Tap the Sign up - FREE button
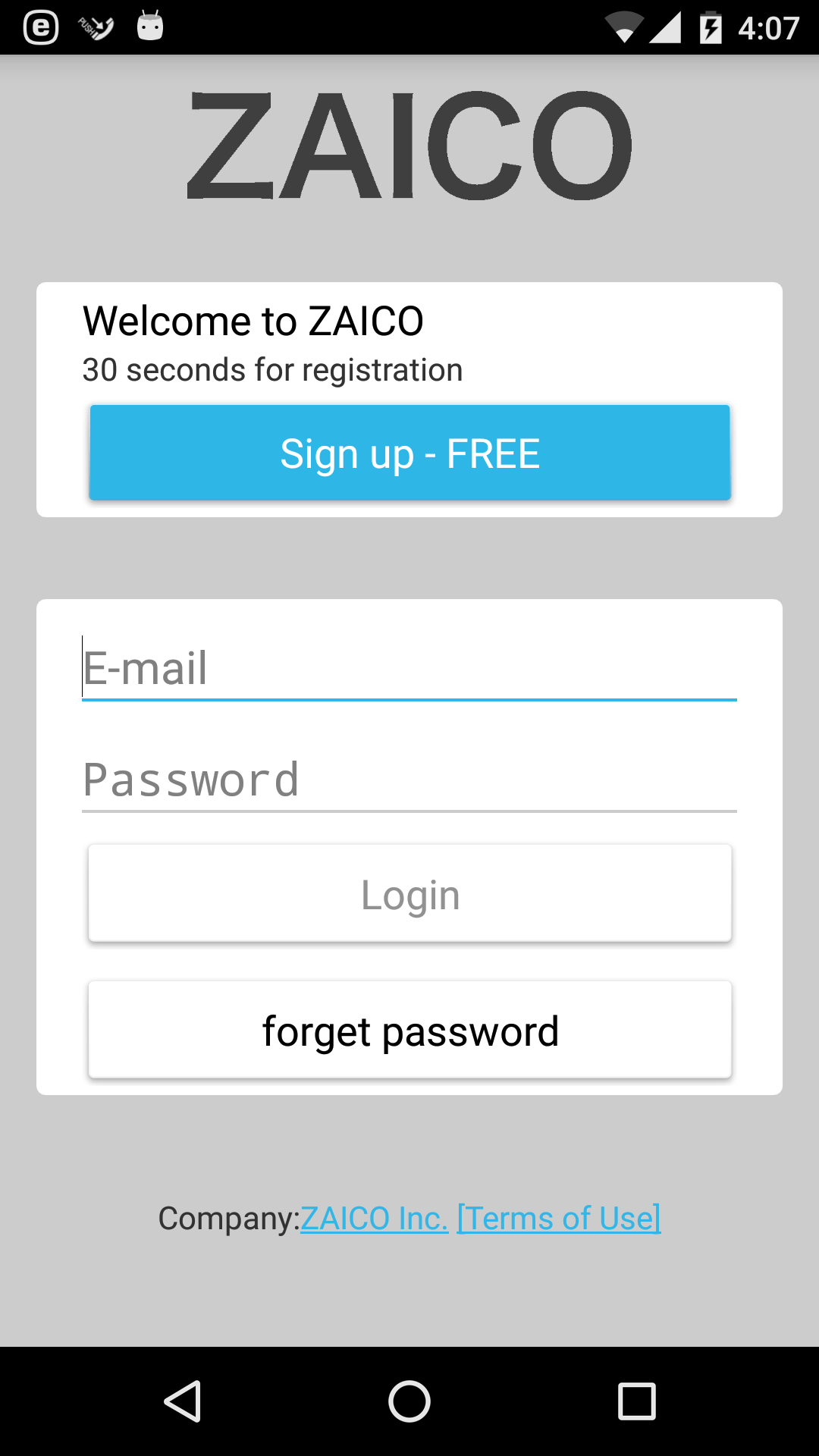The width and height of the screenshot is (819, 1456). tap(409, 453)
